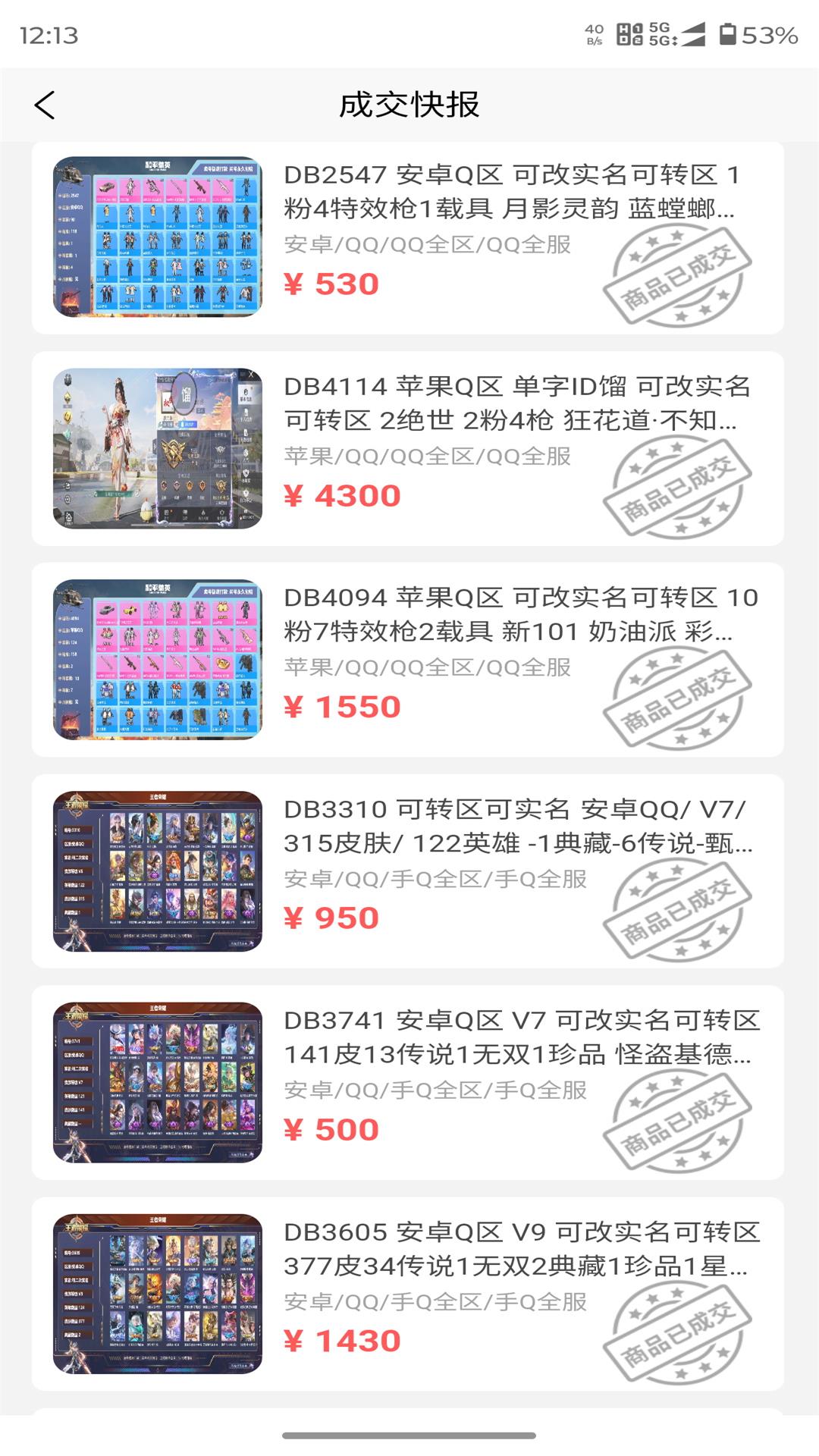Tap the 成交快报 page title
Screen dimensions: 819x1456
click(x=409, y=105)
